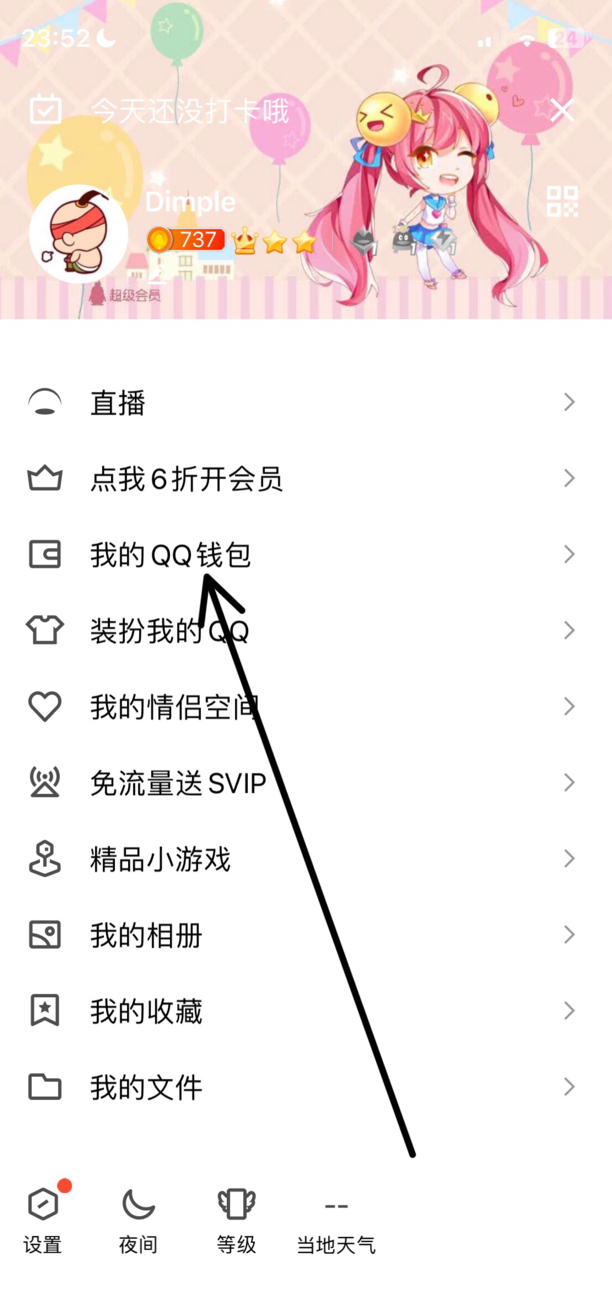The image size is (612, 1315).
Task: Tap the daily check-in calendar icon
Action: (46, 109)
